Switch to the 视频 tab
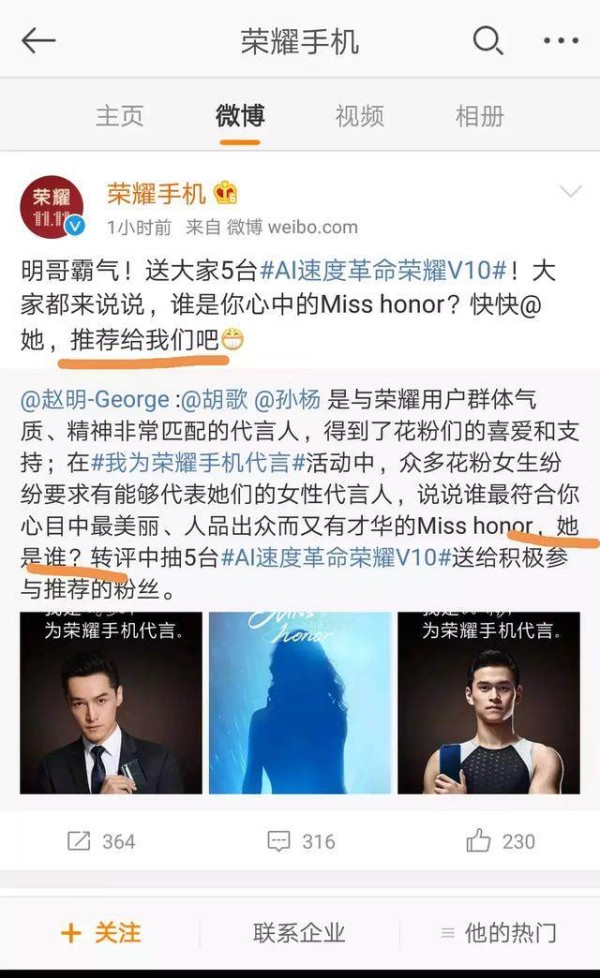The height and width of the screenshot is (978, 600). pos(360,116)
